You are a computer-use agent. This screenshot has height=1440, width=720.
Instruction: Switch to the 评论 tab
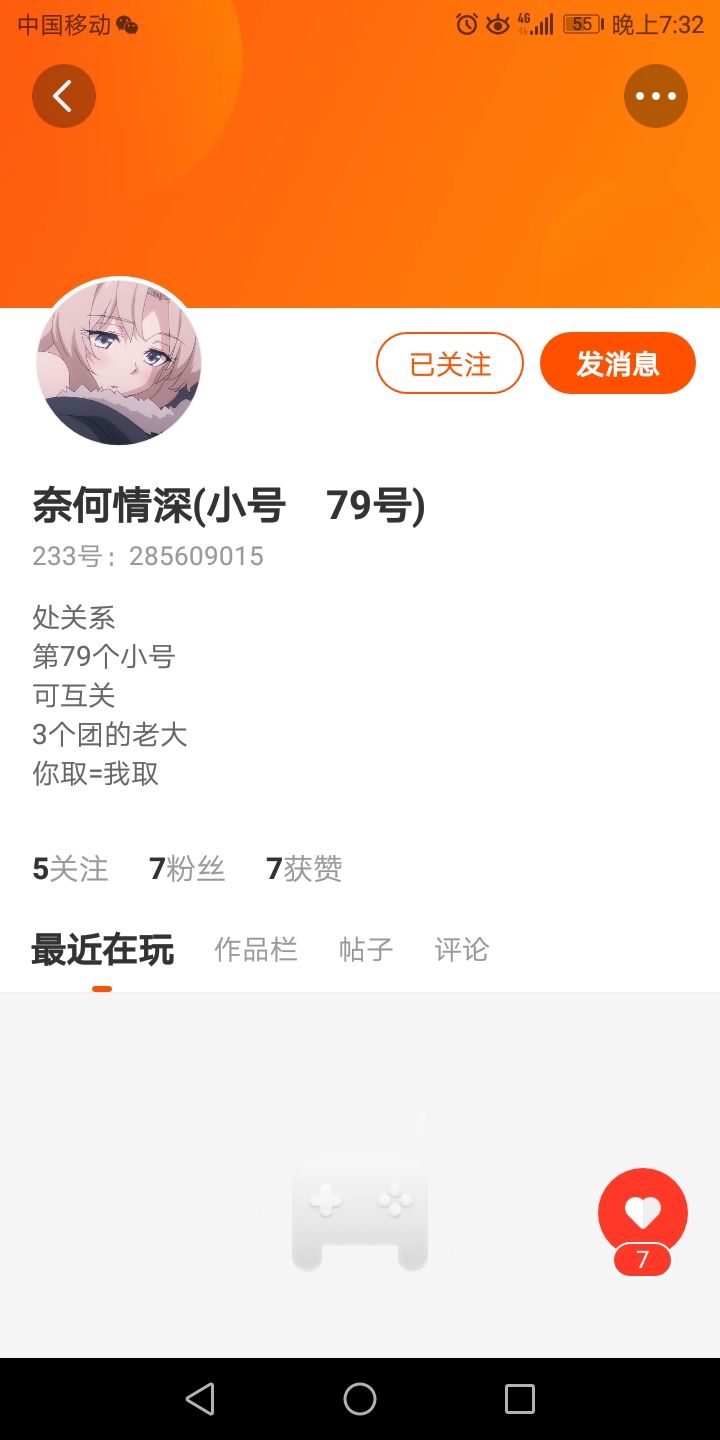tap(462, 949)
